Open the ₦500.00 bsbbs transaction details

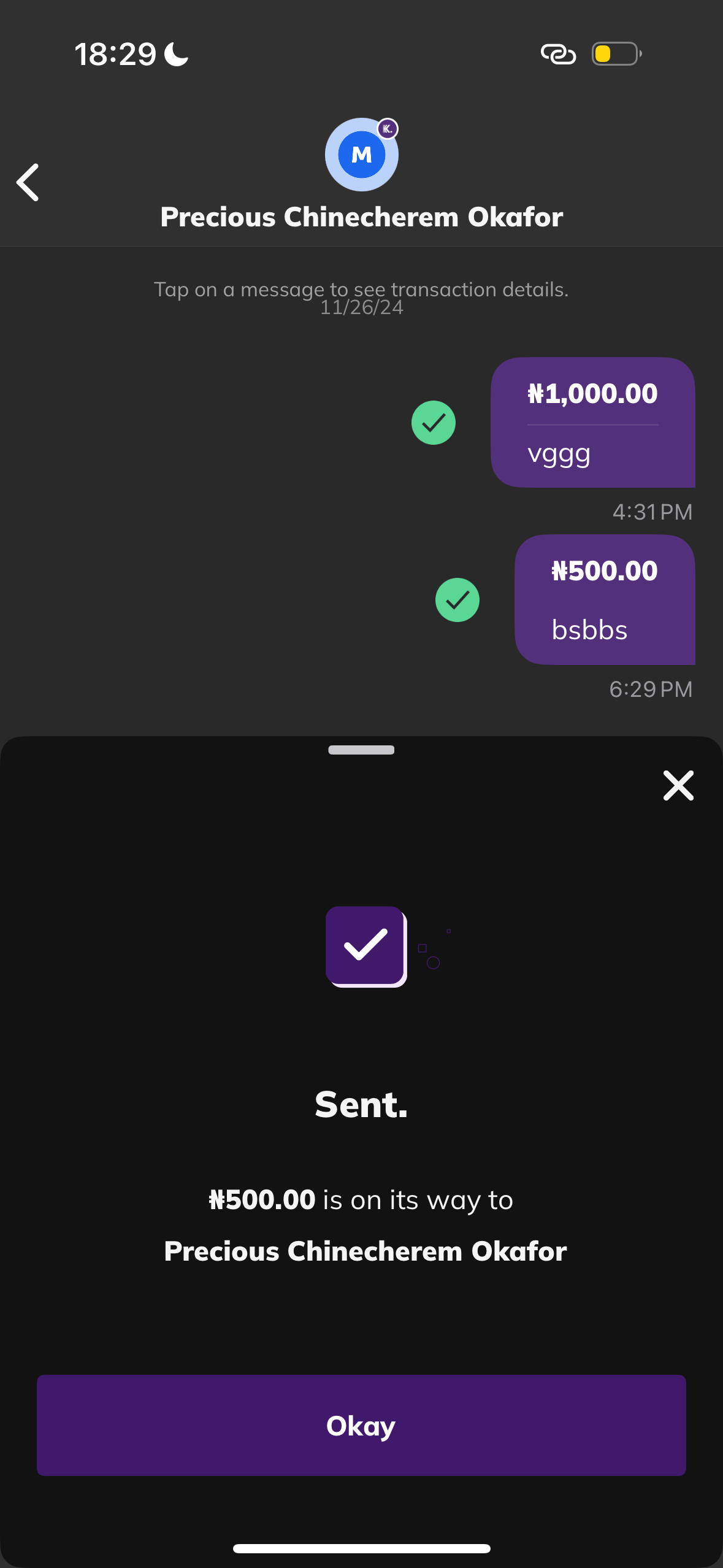[x=604, y=599]
